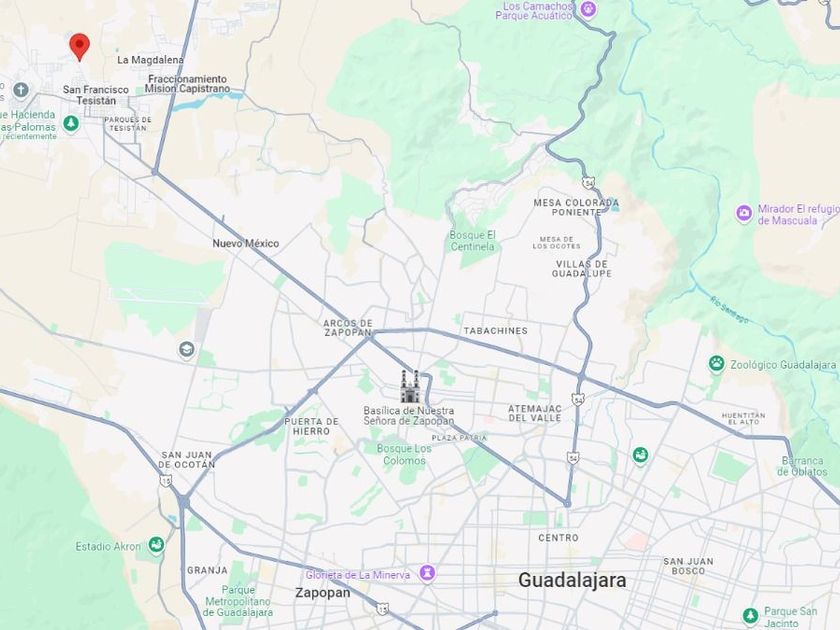Tap Basílica de Nuestra Señora de Zapopan icon
Image resolution: width=840 pixels, height=630 pixels.
point(411,386)
